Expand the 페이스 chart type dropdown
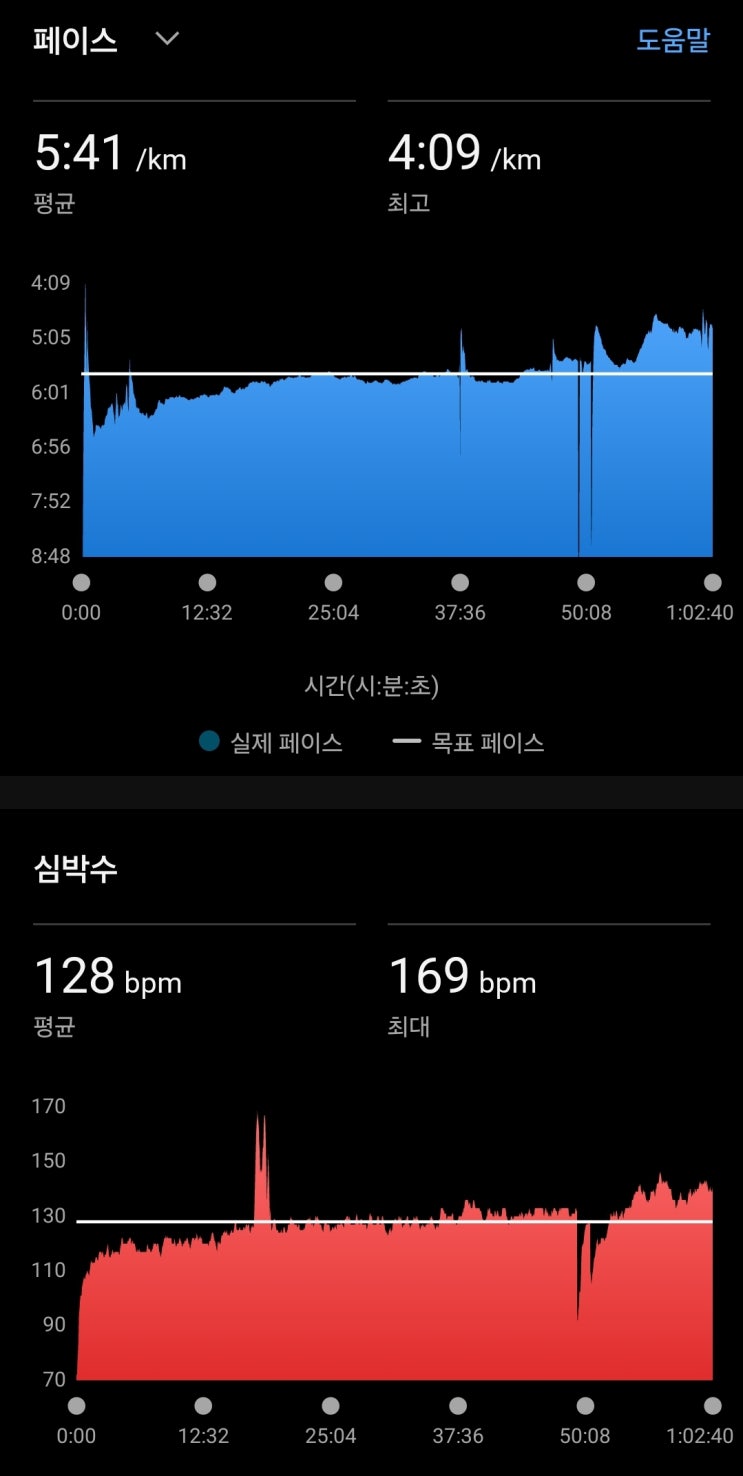The height and width of the screenshot is (1476, 743). pos(166,40)
